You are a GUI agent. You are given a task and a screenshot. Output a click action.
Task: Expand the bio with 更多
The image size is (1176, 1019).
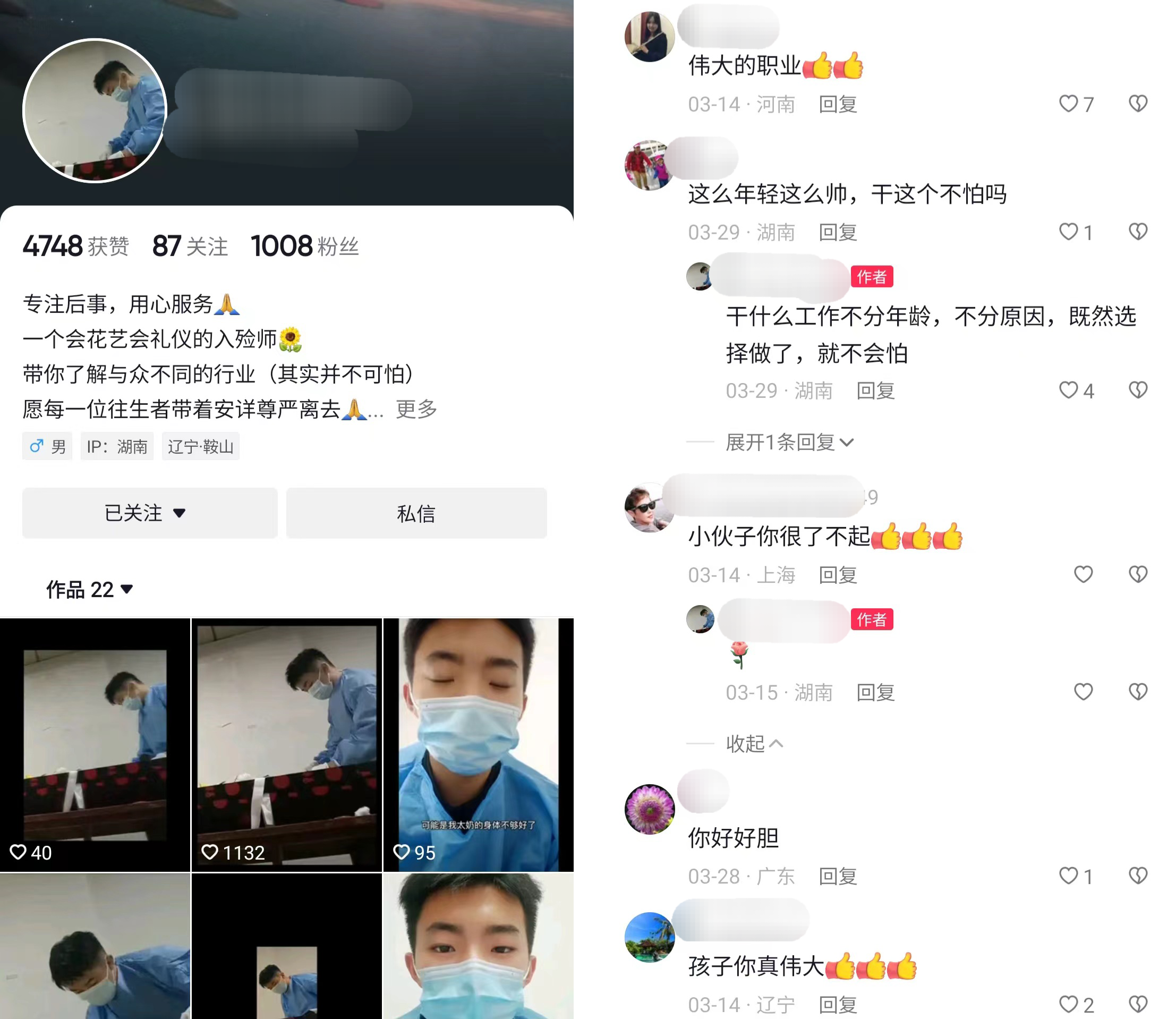coord(416,409)
